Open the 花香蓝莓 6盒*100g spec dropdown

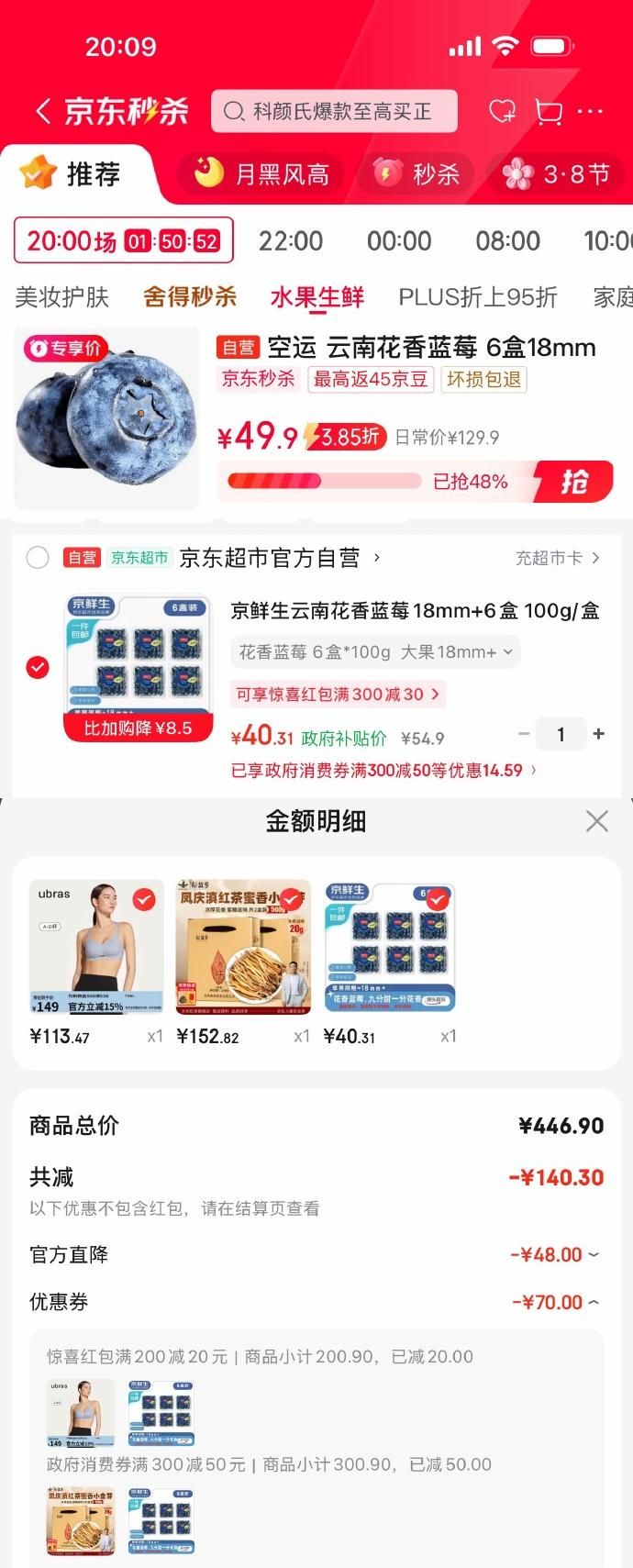point(374,652)
